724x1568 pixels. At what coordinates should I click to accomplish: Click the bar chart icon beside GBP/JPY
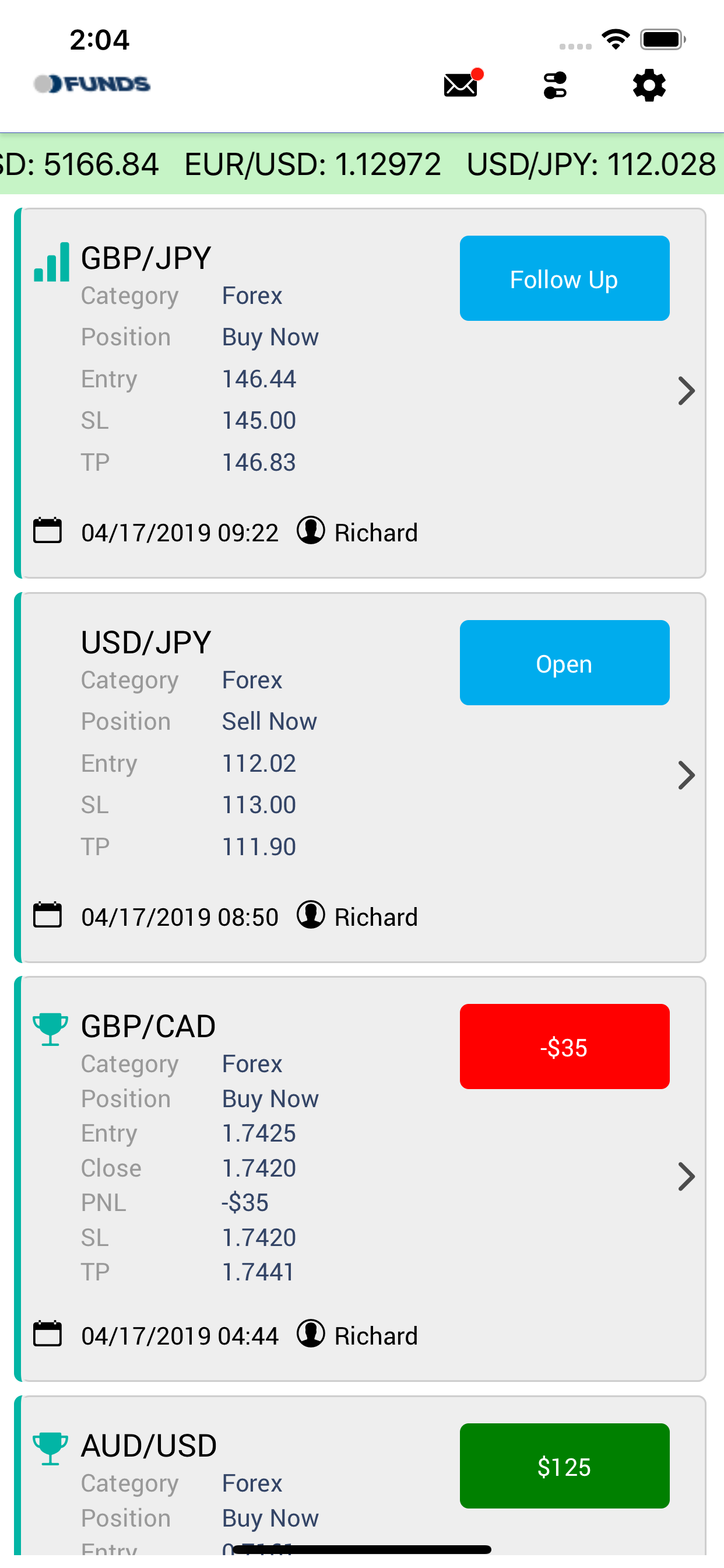[x=51, y=263]
